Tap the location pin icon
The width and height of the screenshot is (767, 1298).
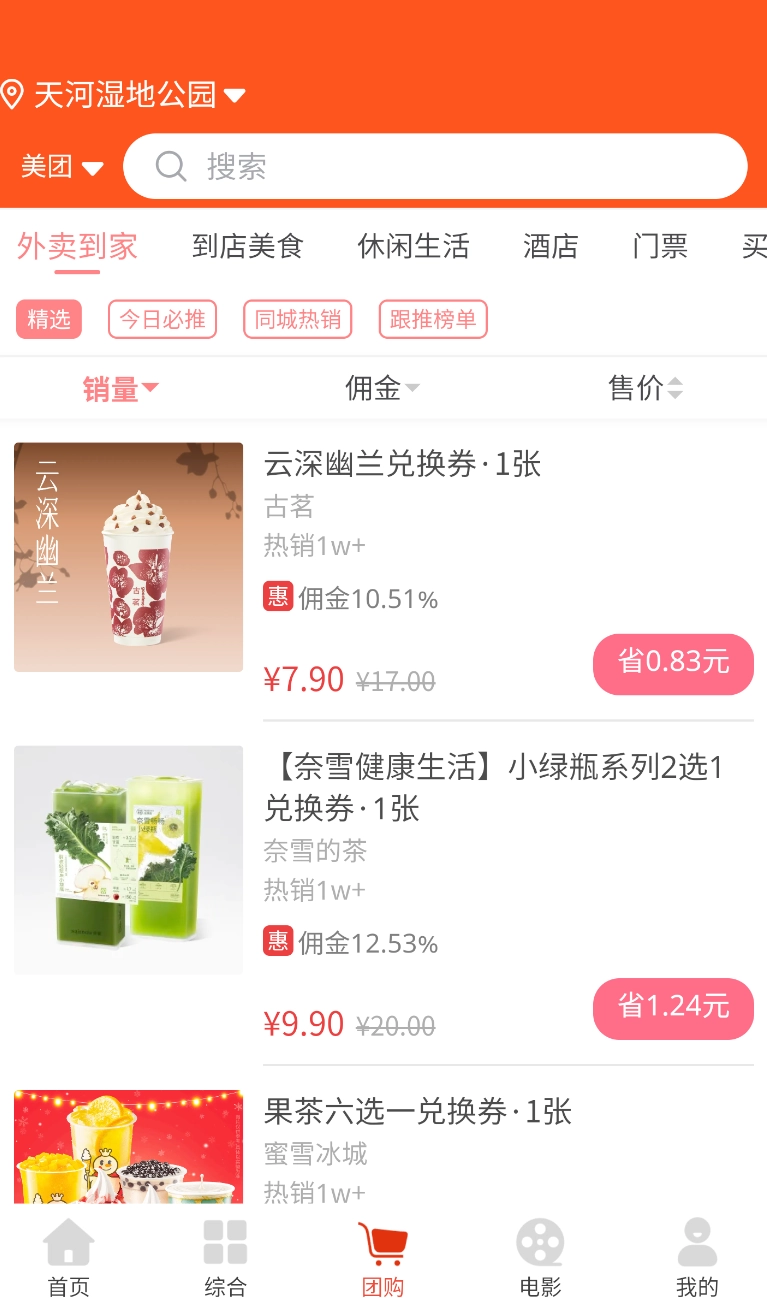pyautogui.click(x=13, y=94)
